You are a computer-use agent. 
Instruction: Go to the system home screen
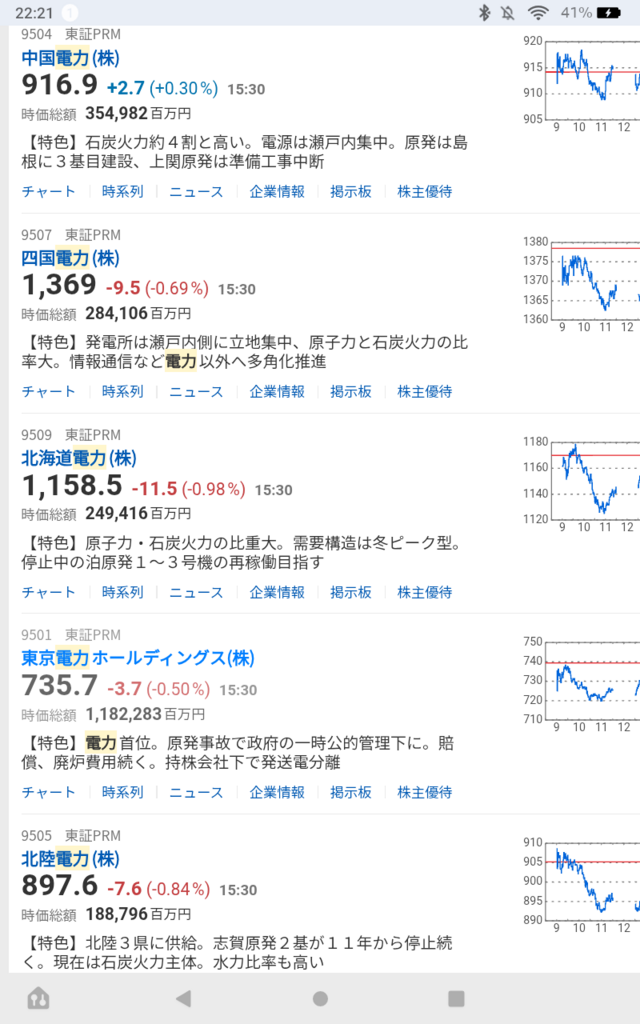[320, 998]
